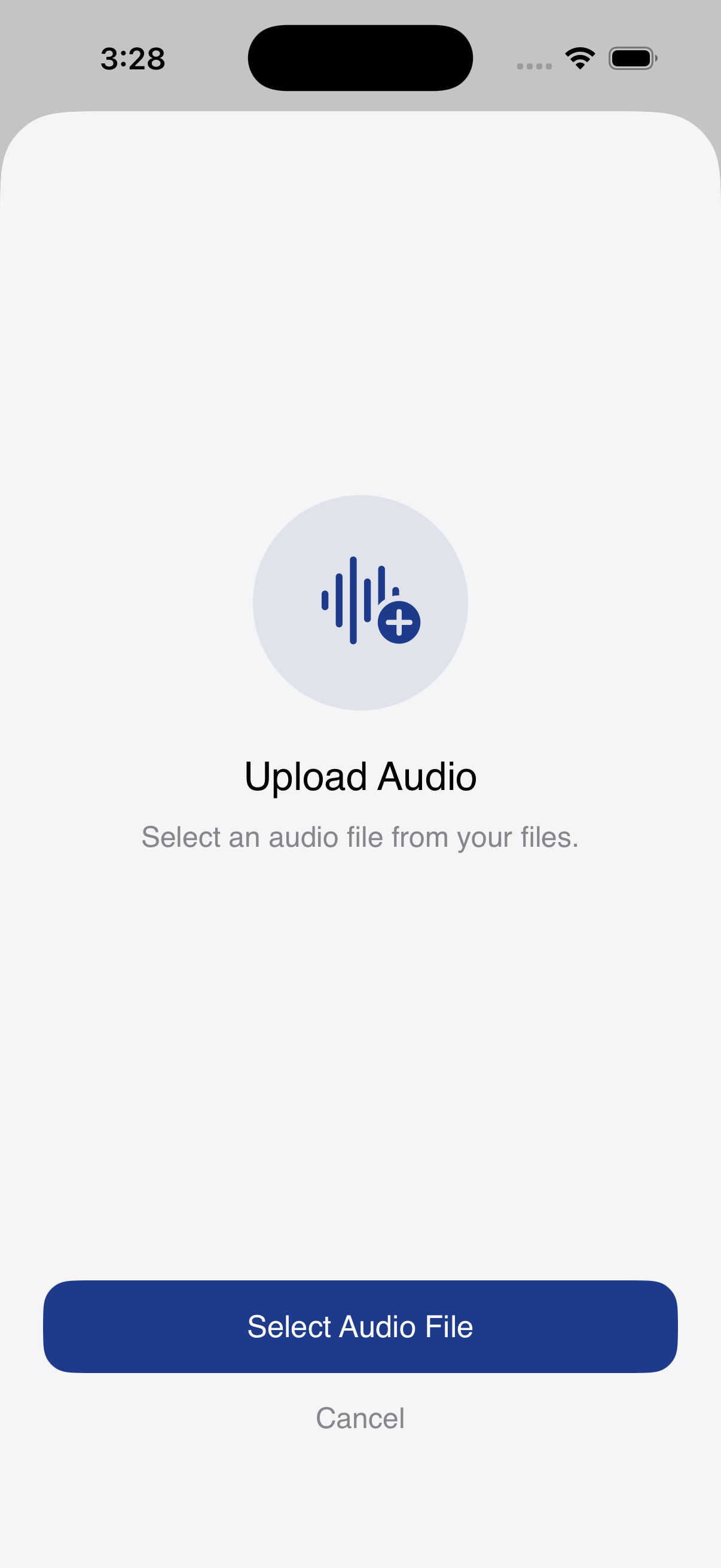721x1568 pixels.
Task: Select Audio File to open file picker
Action: point(360,1326)
